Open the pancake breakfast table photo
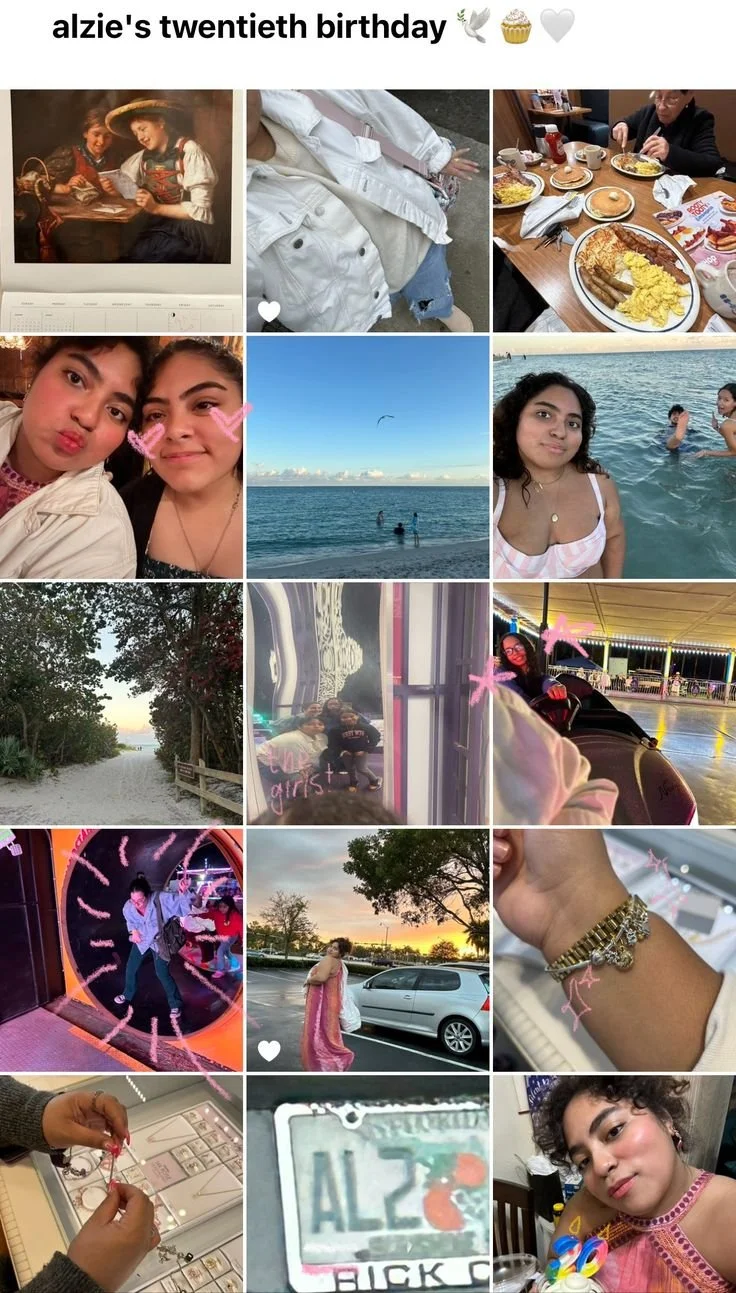 tap(614, 211)
